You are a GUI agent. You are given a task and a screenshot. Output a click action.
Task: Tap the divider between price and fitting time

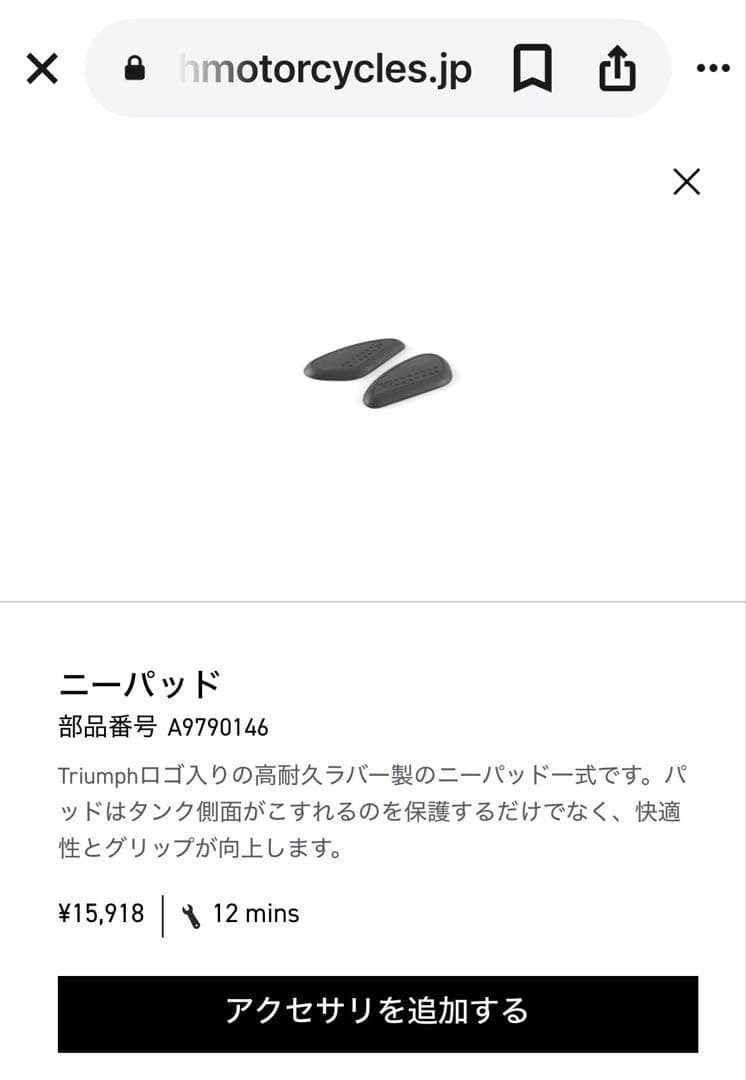pos(163,913)
